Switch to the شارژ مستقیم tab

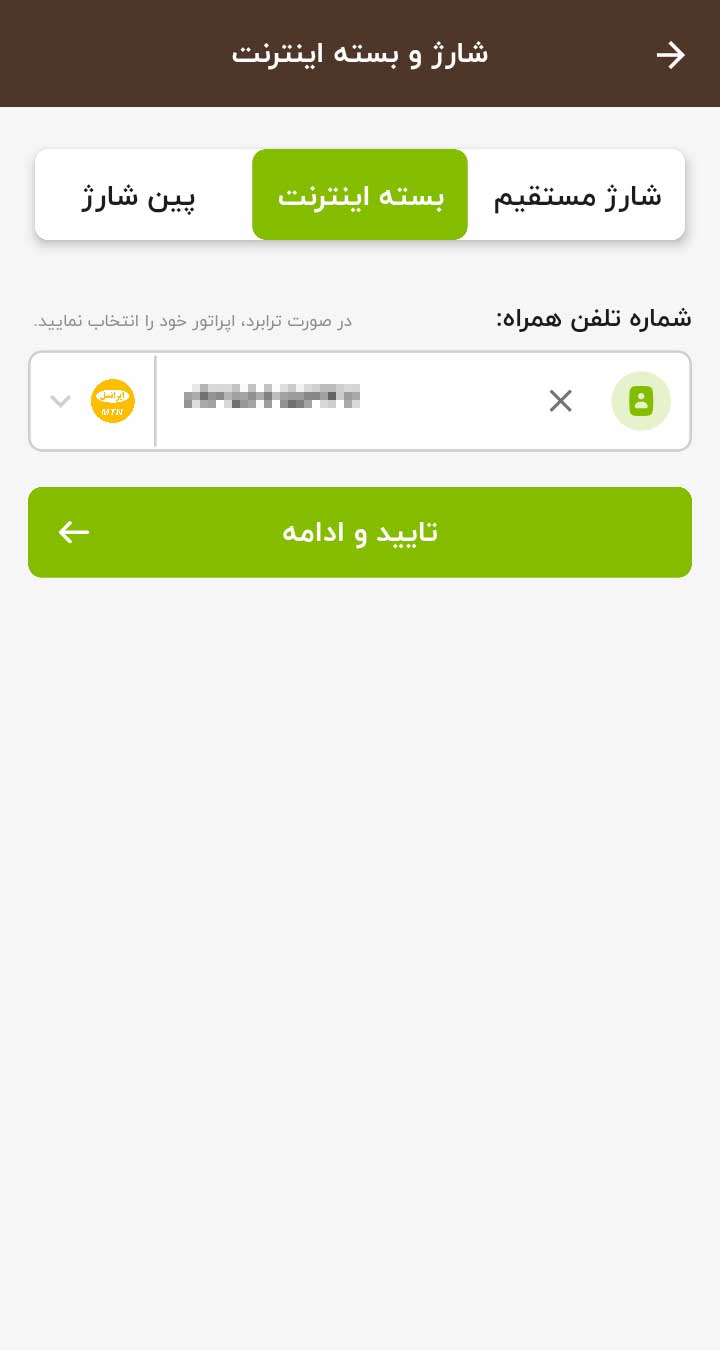577,195
